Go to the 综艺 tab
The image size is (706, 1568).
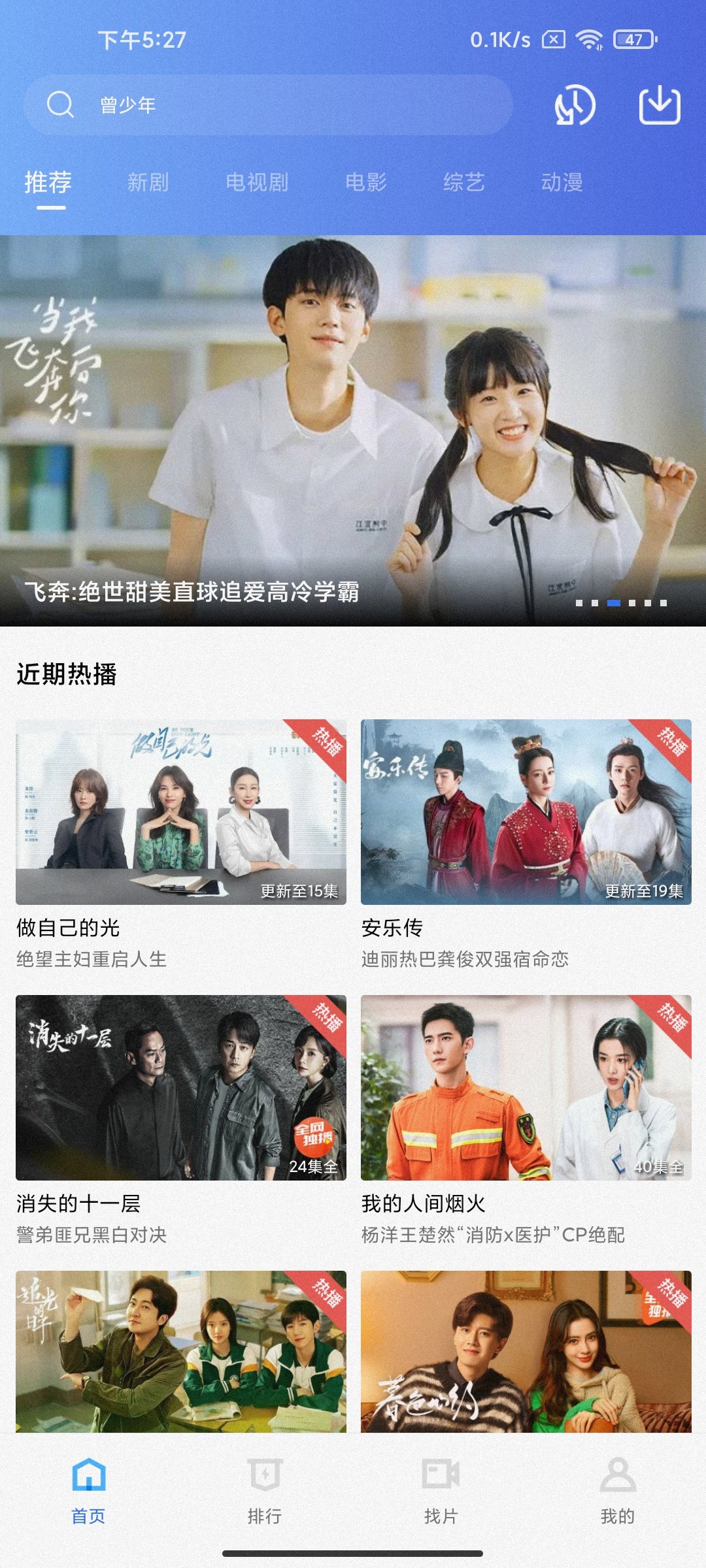463,182
